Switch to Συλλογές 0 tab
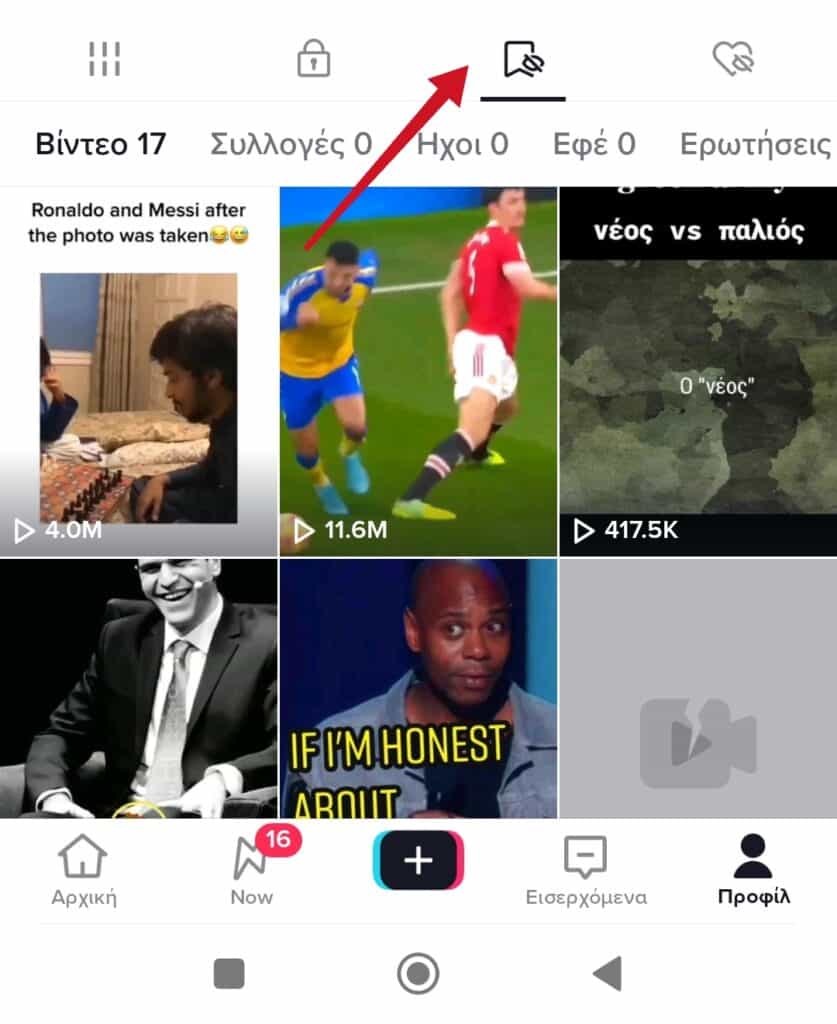837x1024 pixels. point(291,144)
